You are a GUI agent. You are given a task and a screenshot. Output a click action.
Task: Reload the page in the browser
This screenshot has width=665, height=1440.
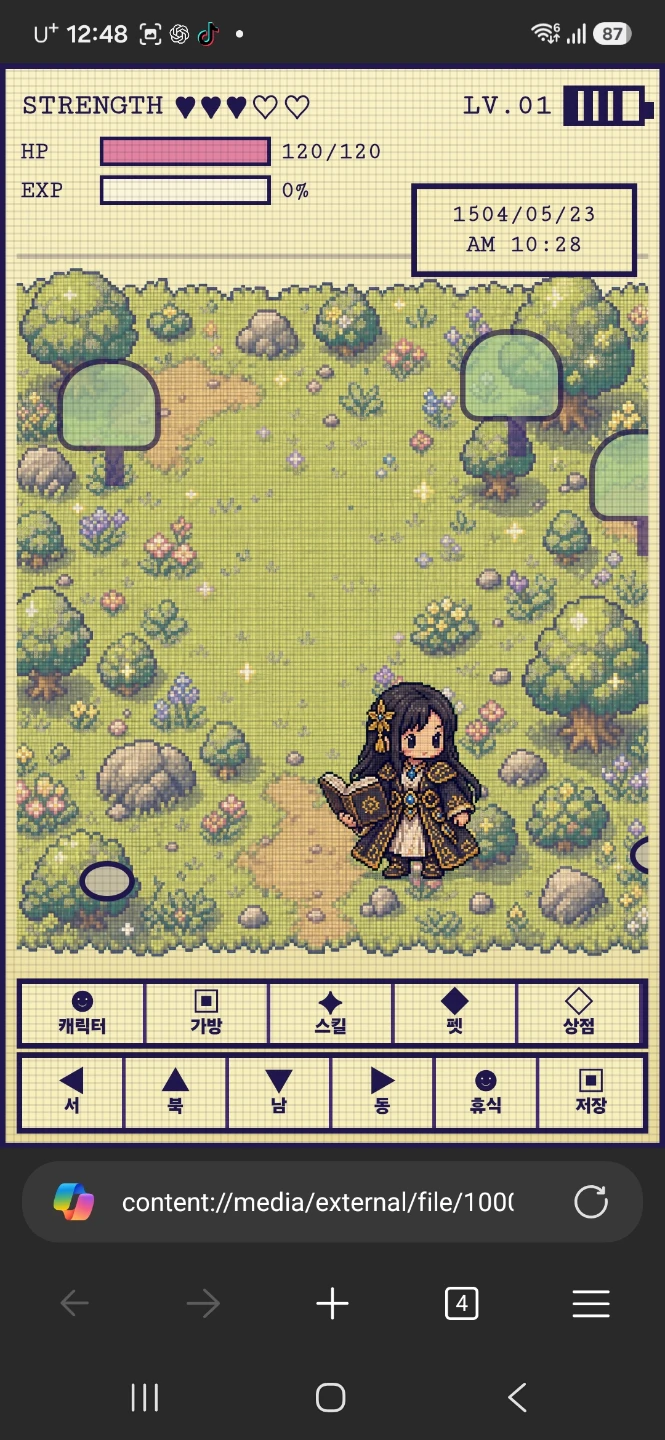click(x=591, y=1202)
